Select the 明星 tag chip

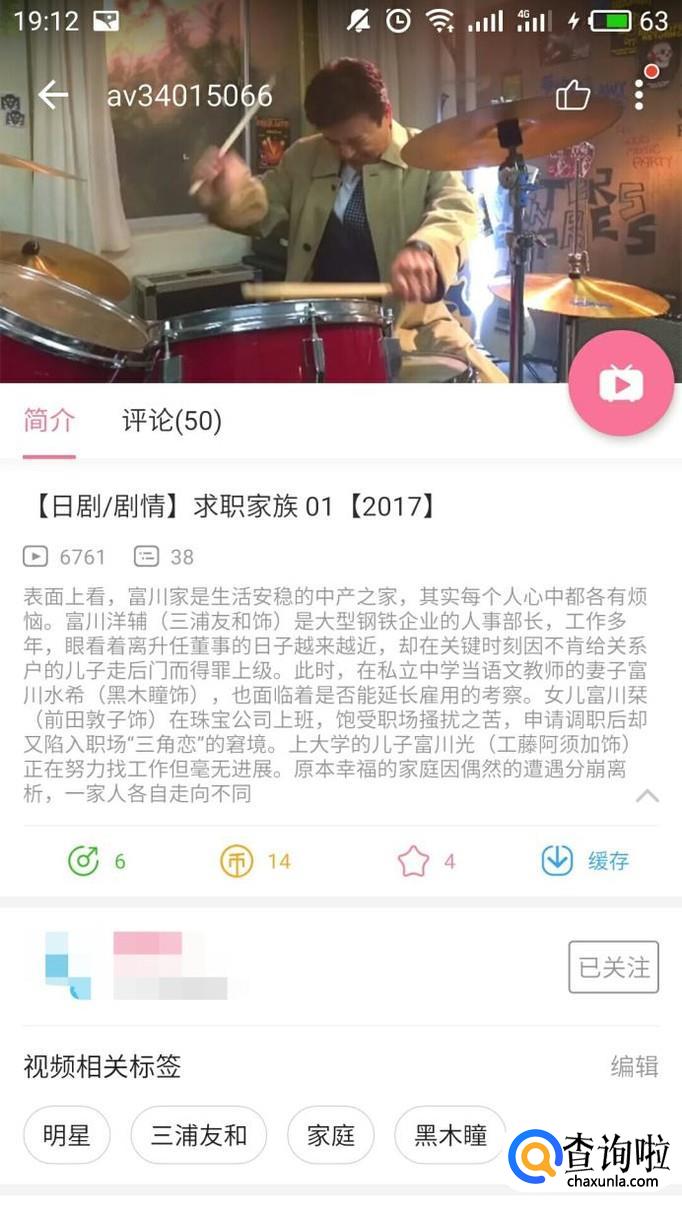67,1135
